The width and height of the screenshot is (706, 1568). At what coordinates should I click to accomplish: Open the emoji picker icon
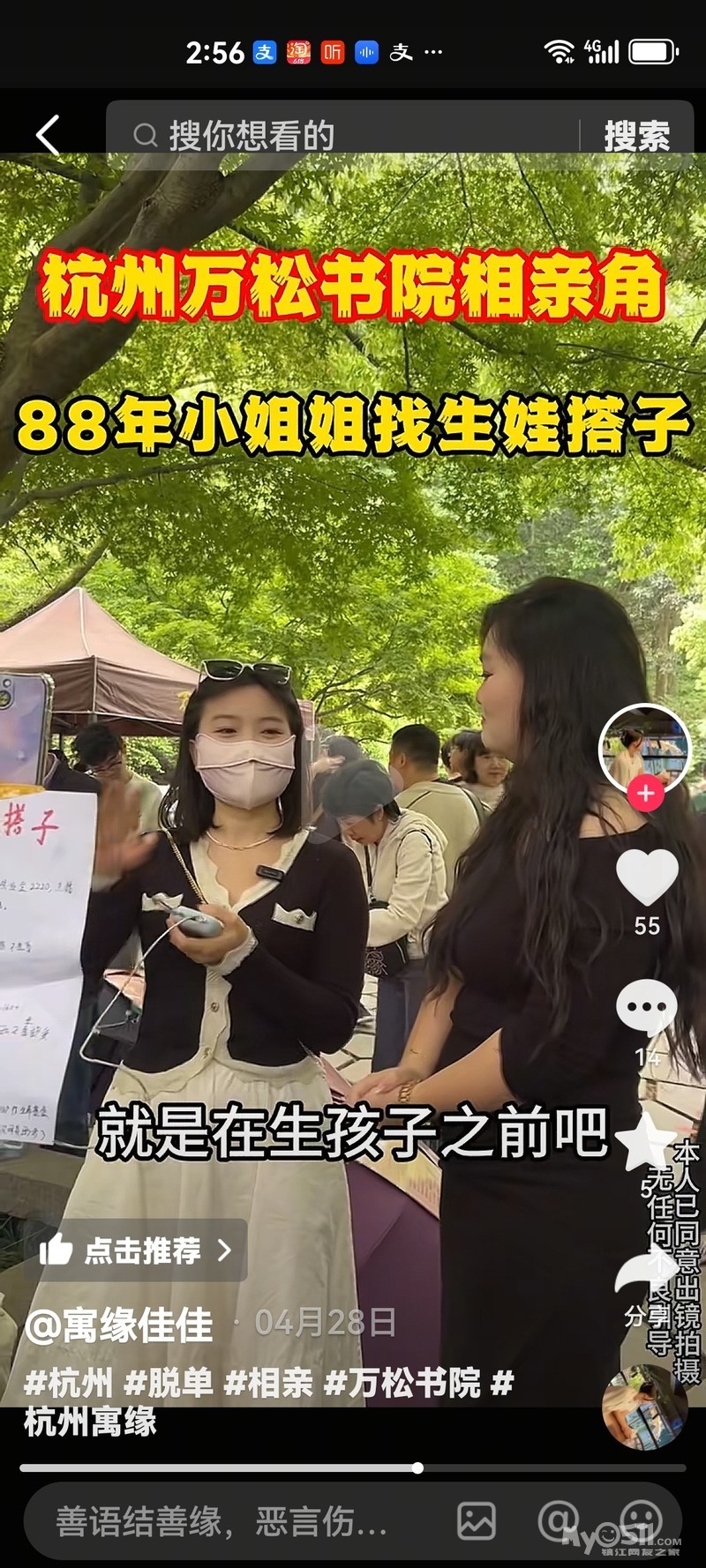pyautogui.click(x=641, y=1521)
